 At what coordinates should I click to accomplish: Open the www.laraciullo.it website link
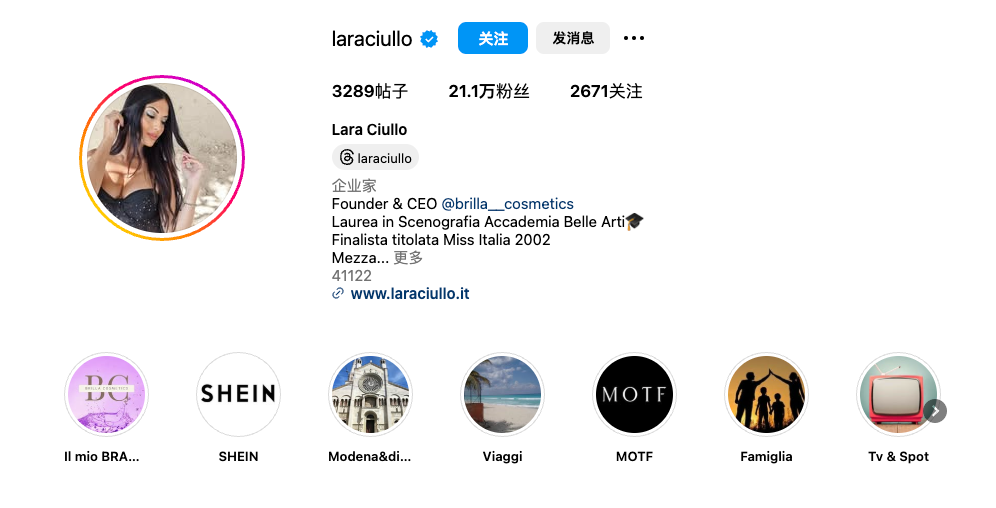pyautogui.click(x=409, y=294)
